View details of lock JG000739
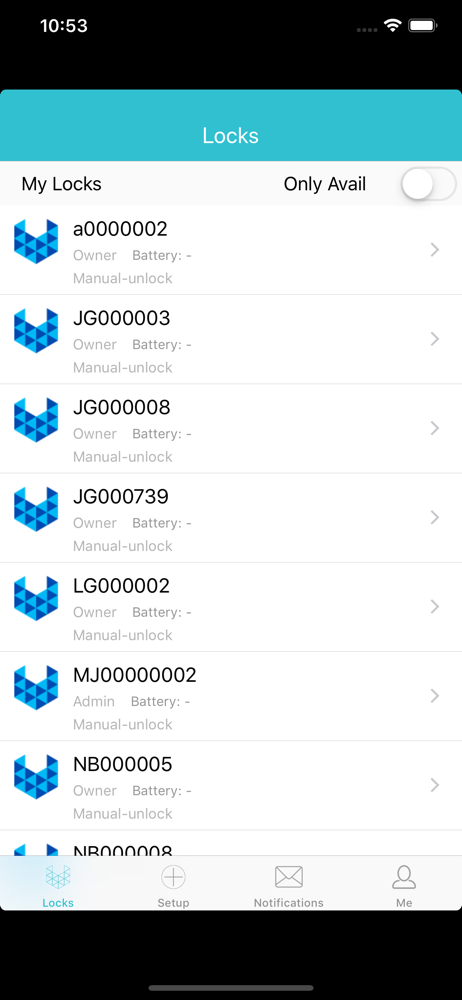The height and width of the screenshot is (1000, 462). [x=231, y=518]
